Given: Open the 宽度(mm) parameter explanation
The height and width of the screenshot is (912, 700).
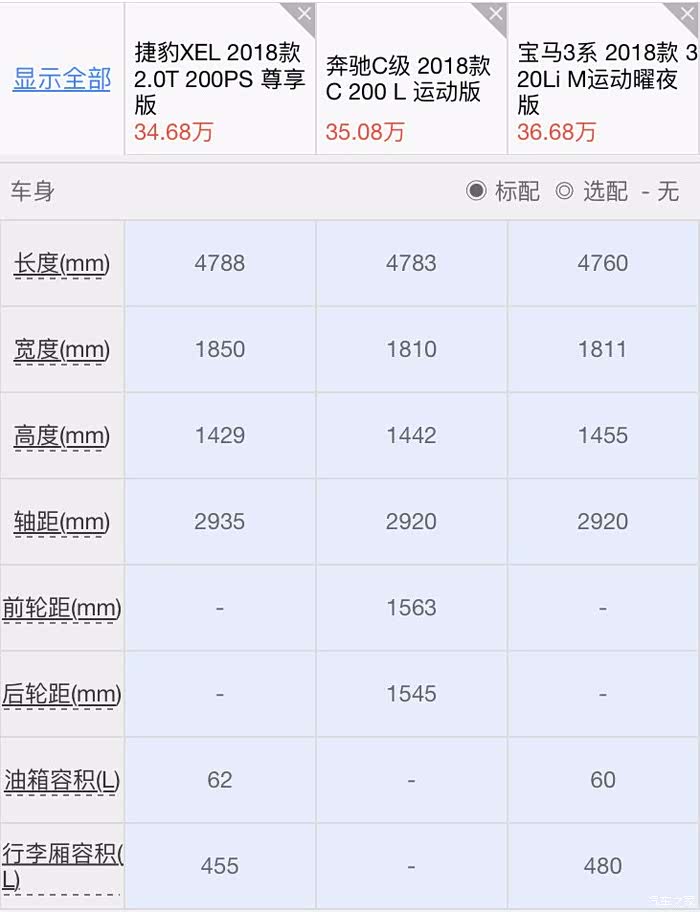Looking at the screenshot, I should pos(62,350).
